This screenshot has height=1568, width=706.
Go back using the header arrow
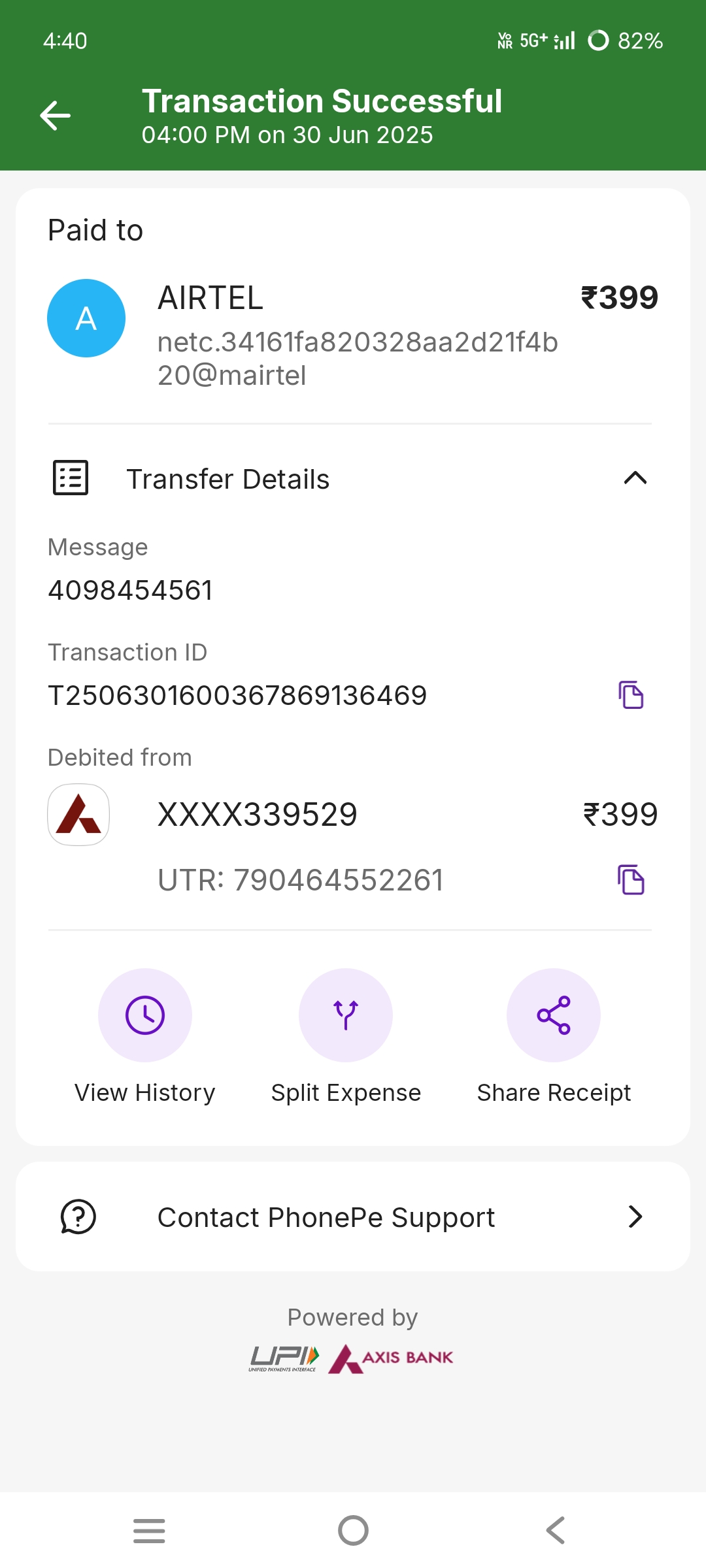(56, 116)
